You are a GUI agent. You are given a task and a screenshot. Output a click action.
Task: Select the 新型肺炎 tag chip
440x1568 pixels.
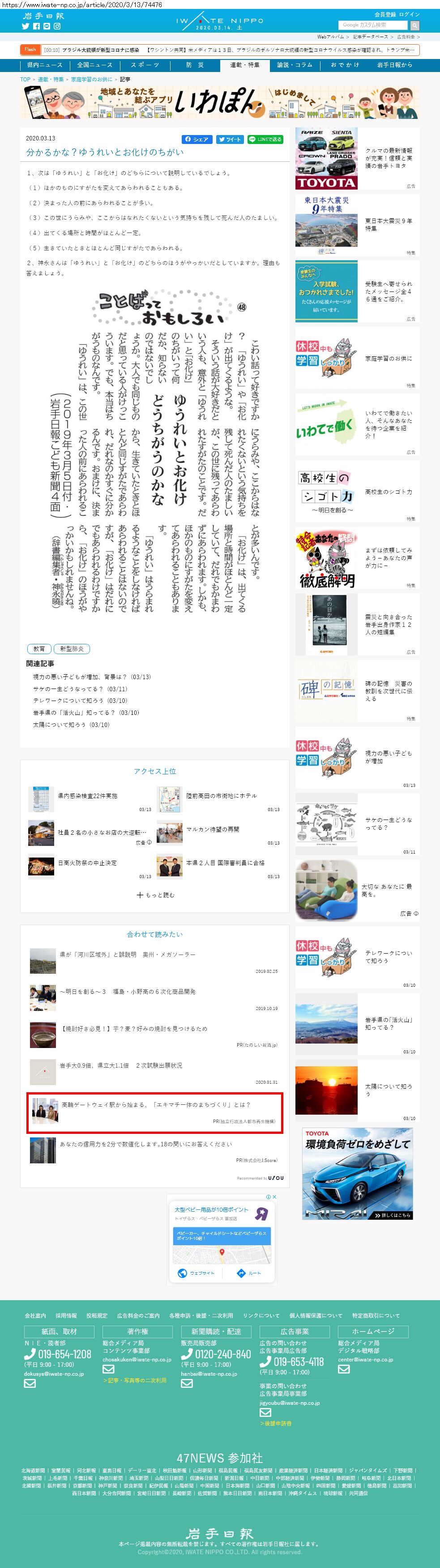click(x=72, y=649)
